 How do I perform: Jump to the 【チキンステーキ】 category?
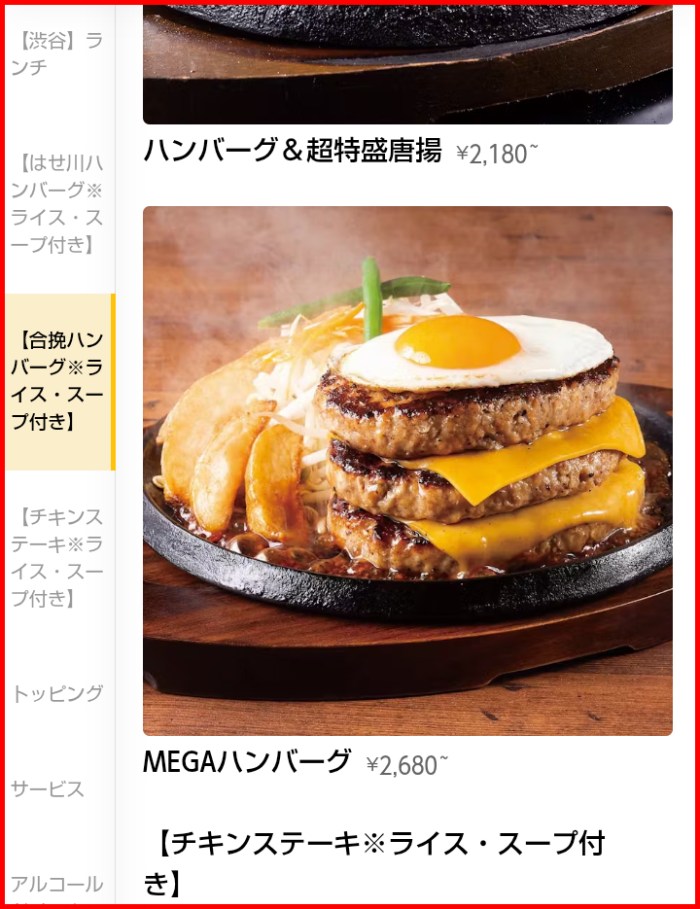(58, 558)
